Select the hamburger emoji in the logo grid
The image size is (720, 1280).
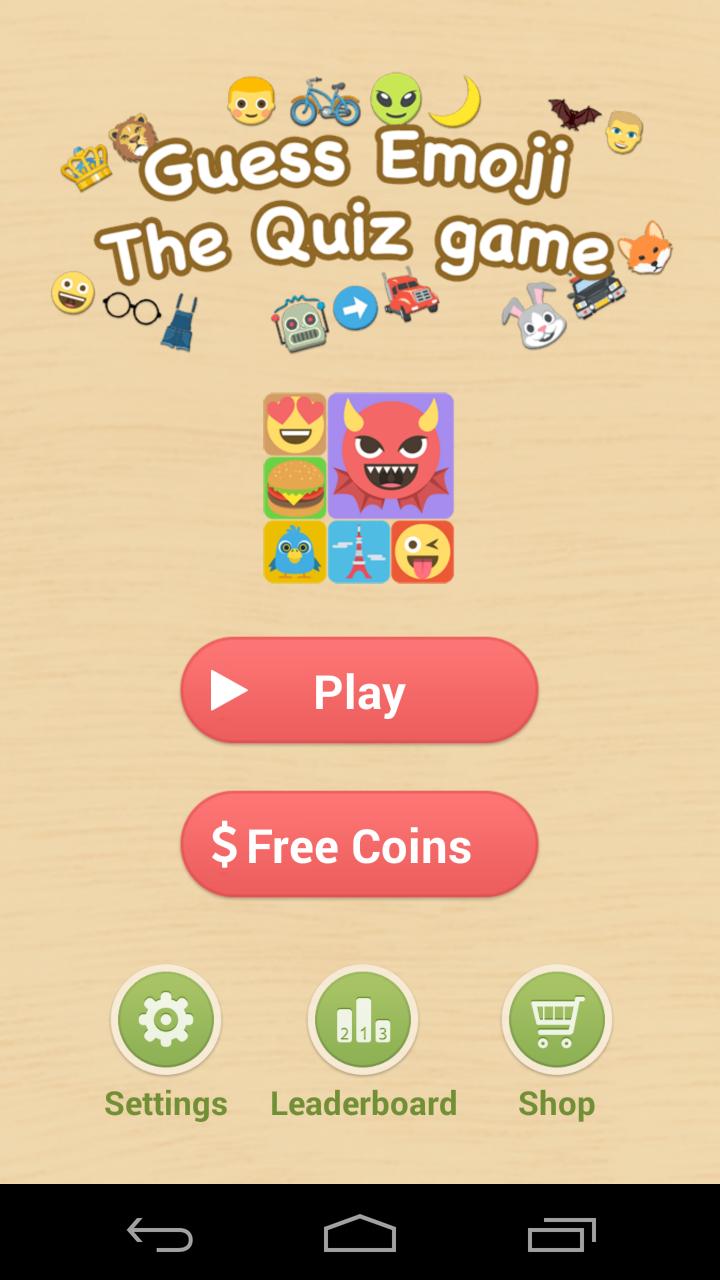[x=293, y=489]
